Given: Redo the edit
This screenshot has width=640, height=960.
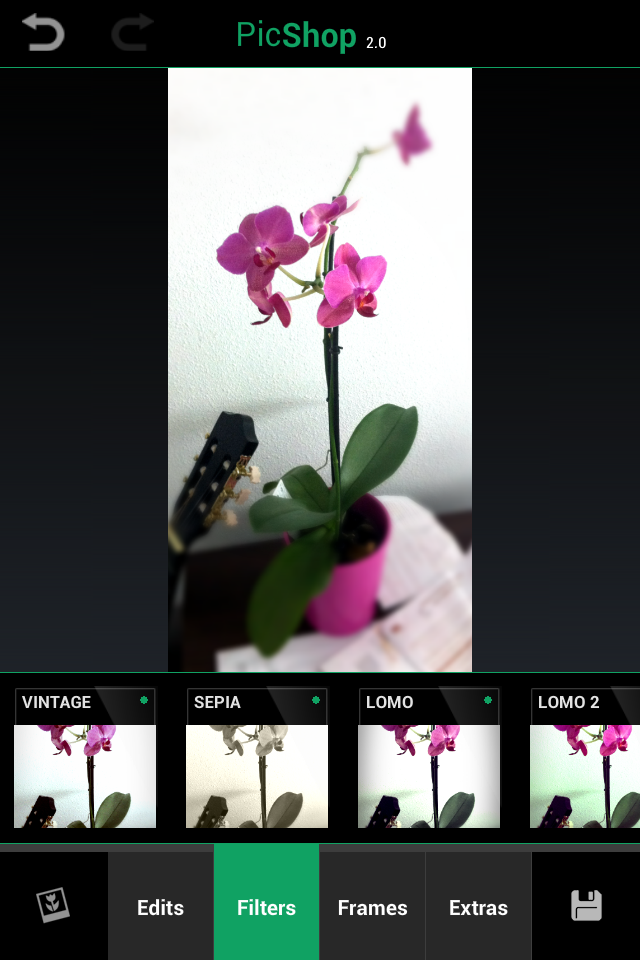Looking at the screenshot, I should click(132, 33).
